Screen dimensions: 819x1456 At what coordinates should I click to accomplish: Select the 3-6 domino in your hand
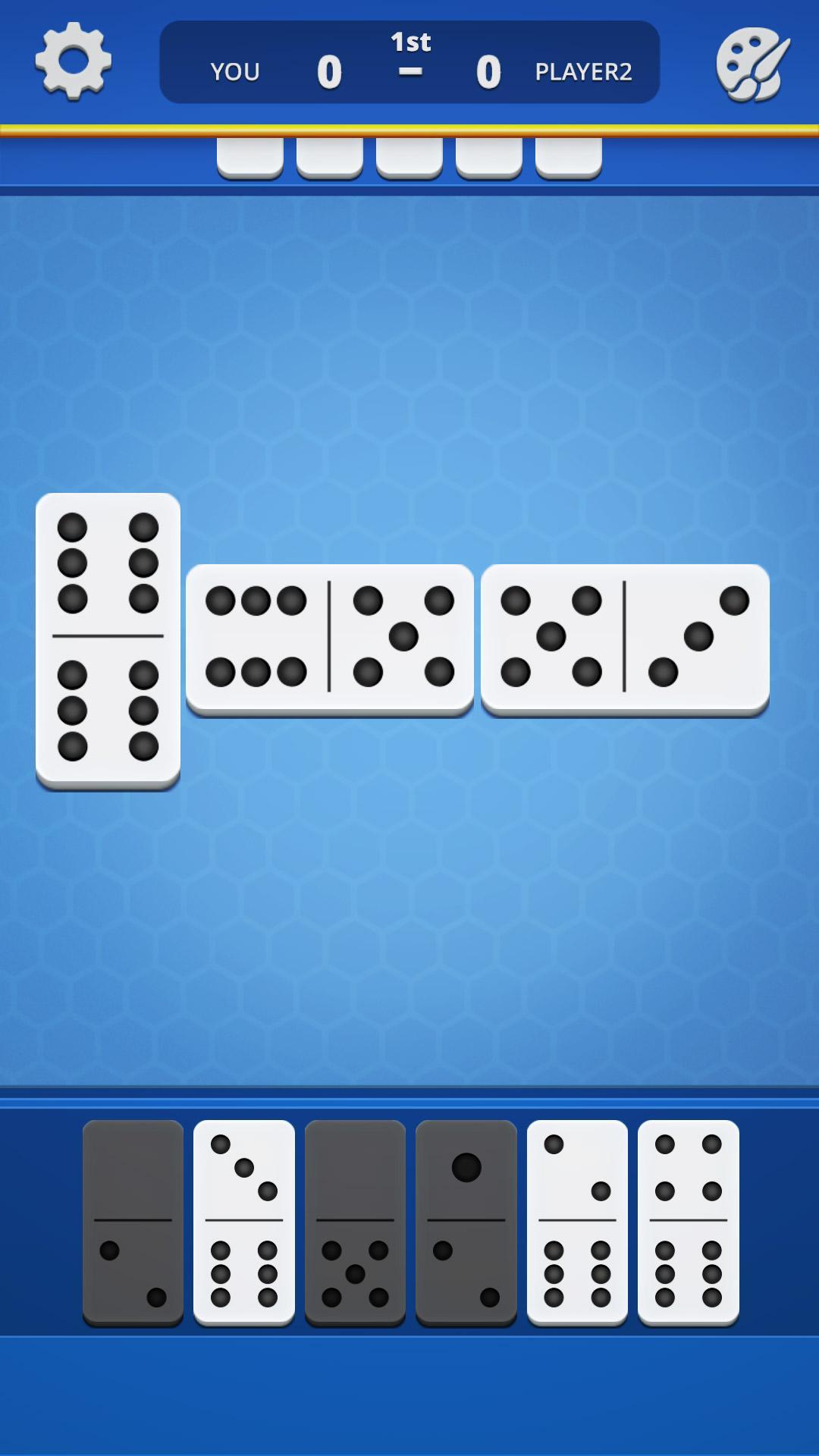coord(244,1221)
